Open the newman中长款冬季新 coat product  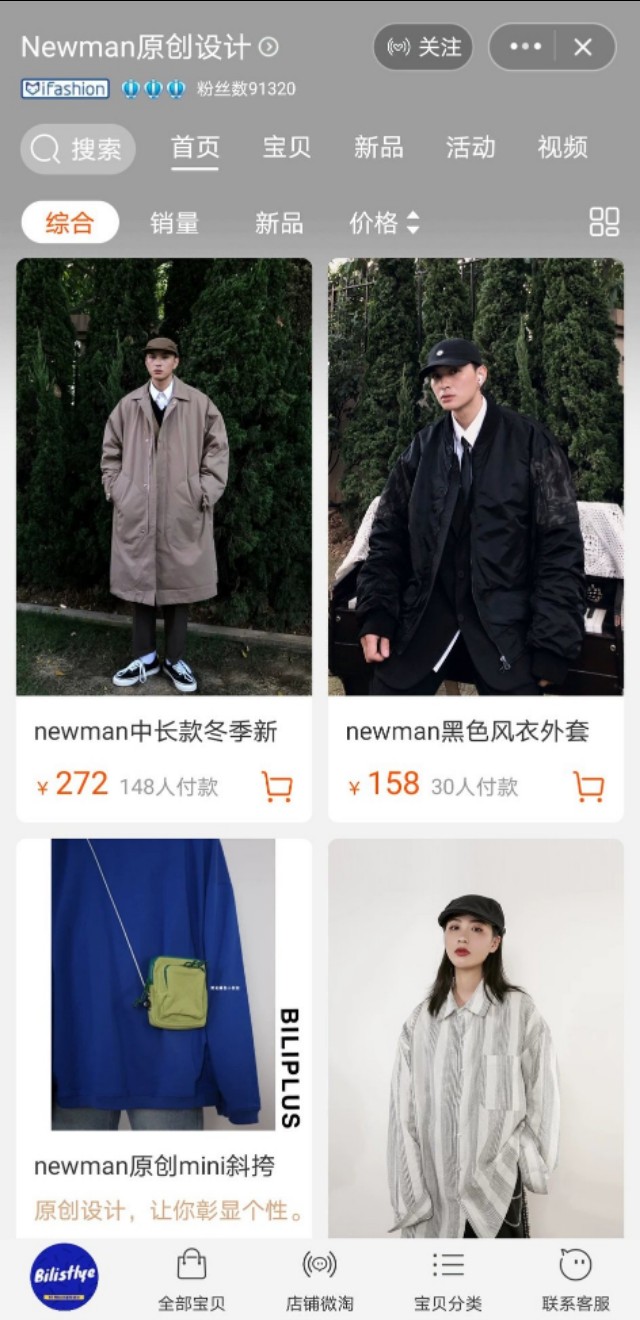pyautogui.click(x=164, y=476)
